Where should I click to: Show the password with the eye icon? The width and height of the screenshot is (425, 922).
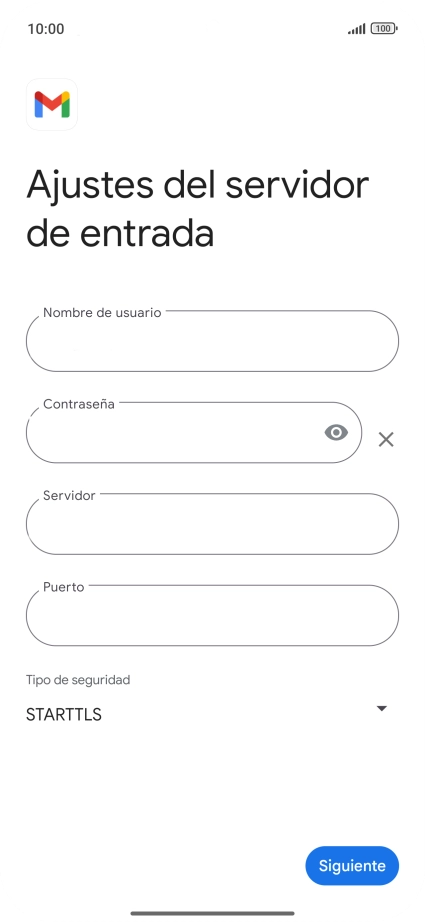[336, 433]
